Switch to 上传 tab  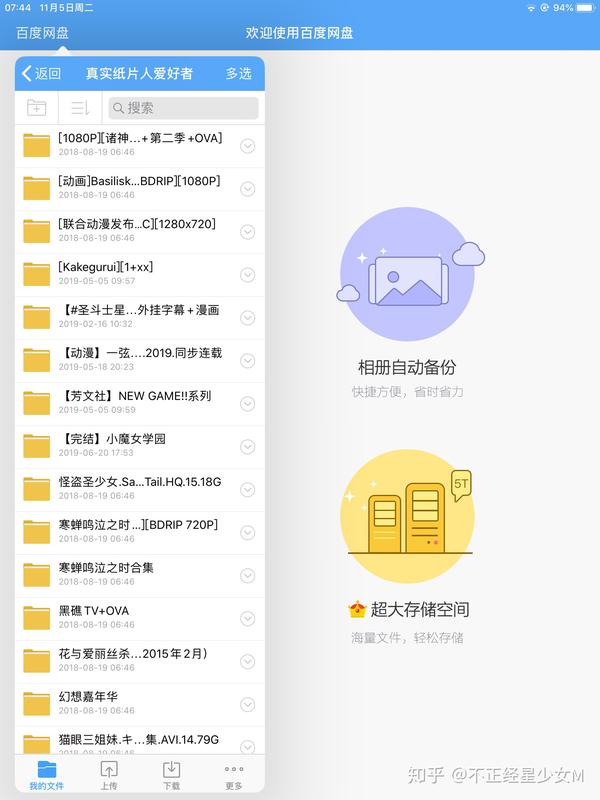pyautogui.click(x=109, y=775)
